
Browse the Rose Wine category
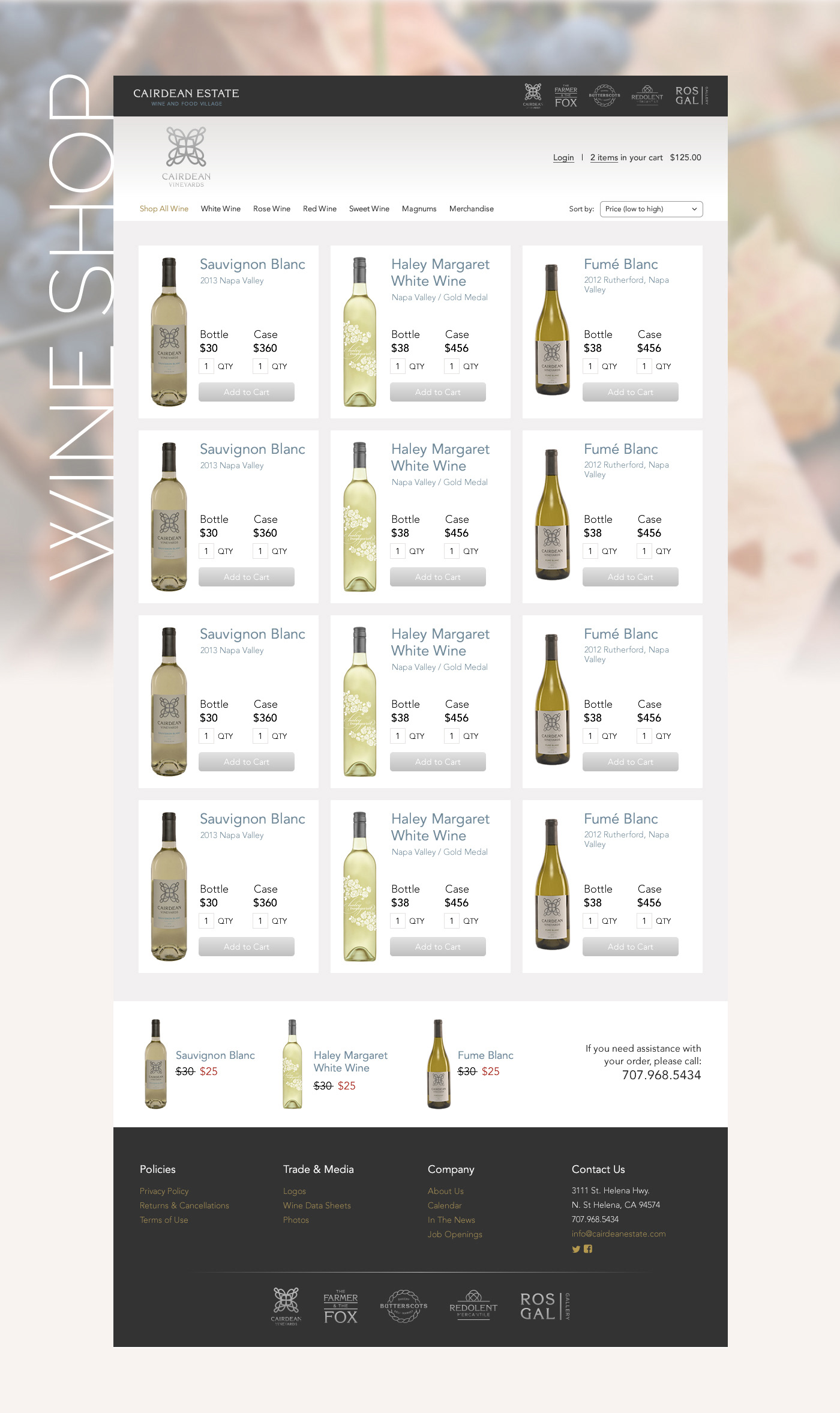(x=271, y=209)
